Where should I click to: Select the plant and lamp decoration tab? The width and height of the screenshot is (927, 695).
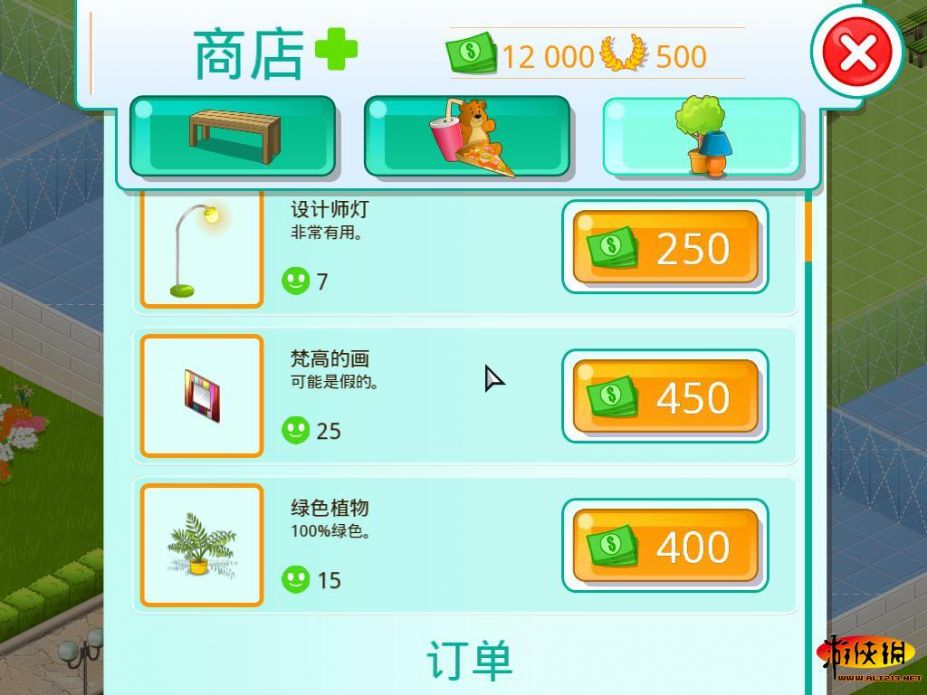[702, 137]
